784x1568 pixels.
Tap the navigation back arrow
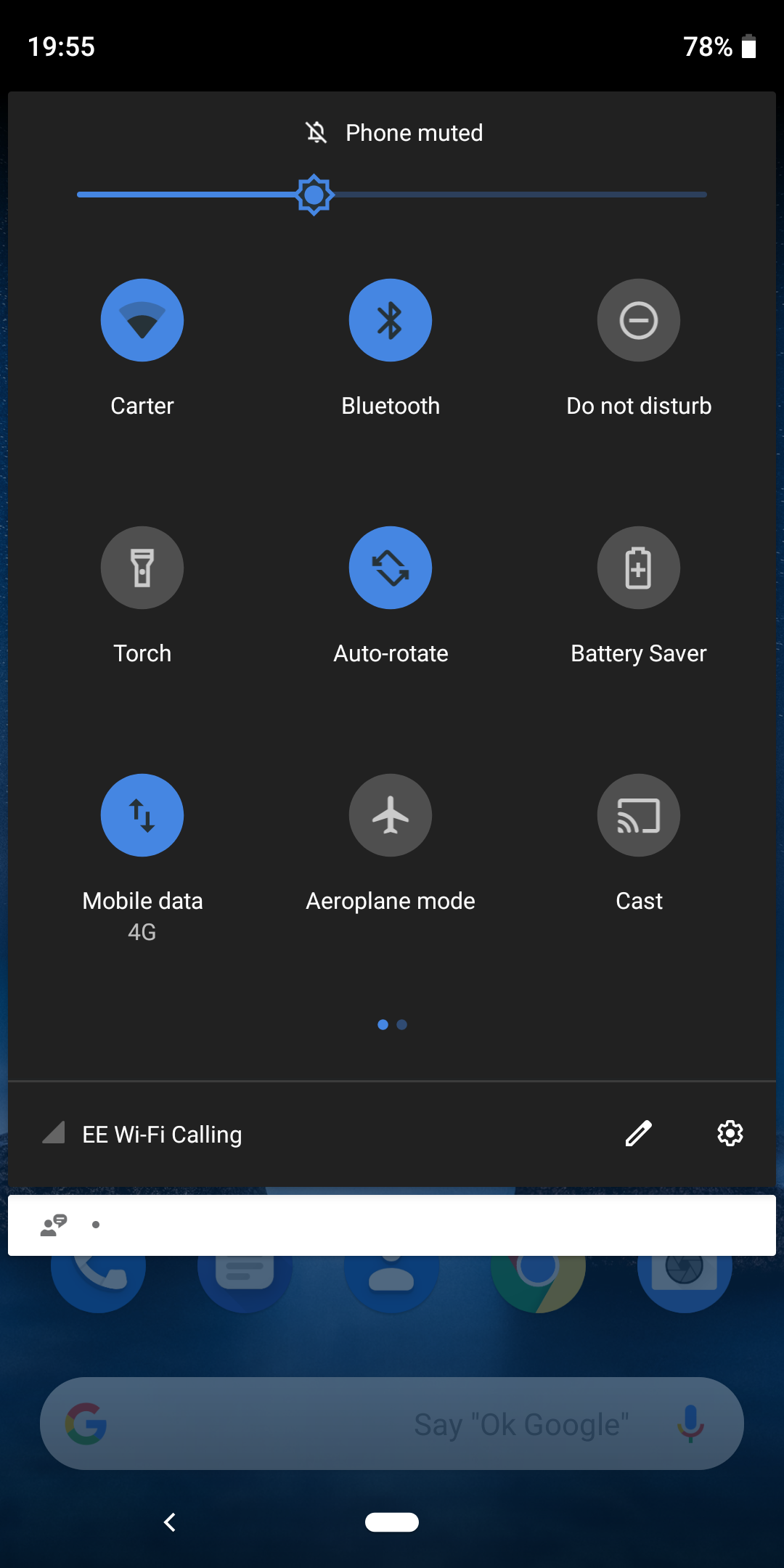coord(170,1522)
